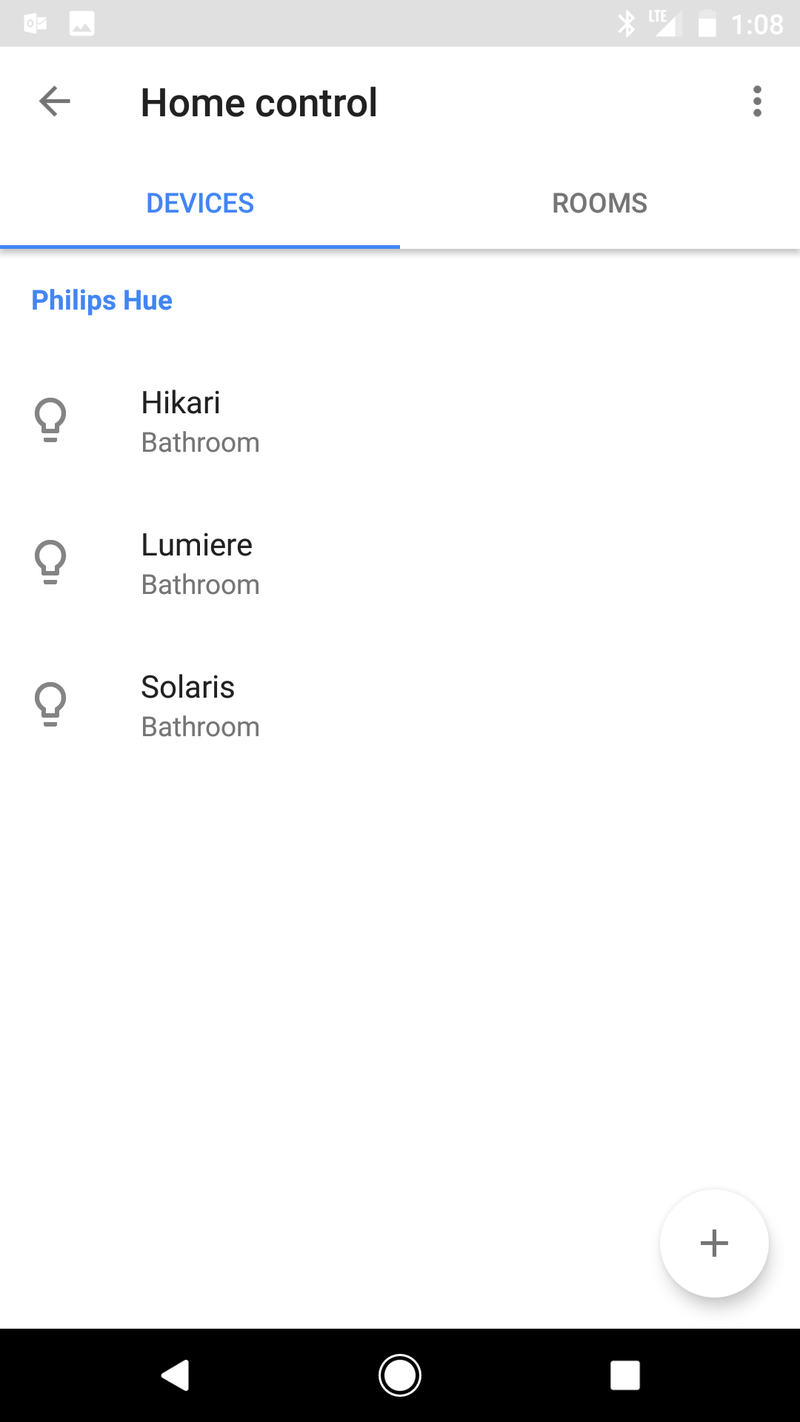This screenshot has width=800, height=1422.
Task: Tap the Solaris light bulb icon
Action: click(x=51, y=703)
